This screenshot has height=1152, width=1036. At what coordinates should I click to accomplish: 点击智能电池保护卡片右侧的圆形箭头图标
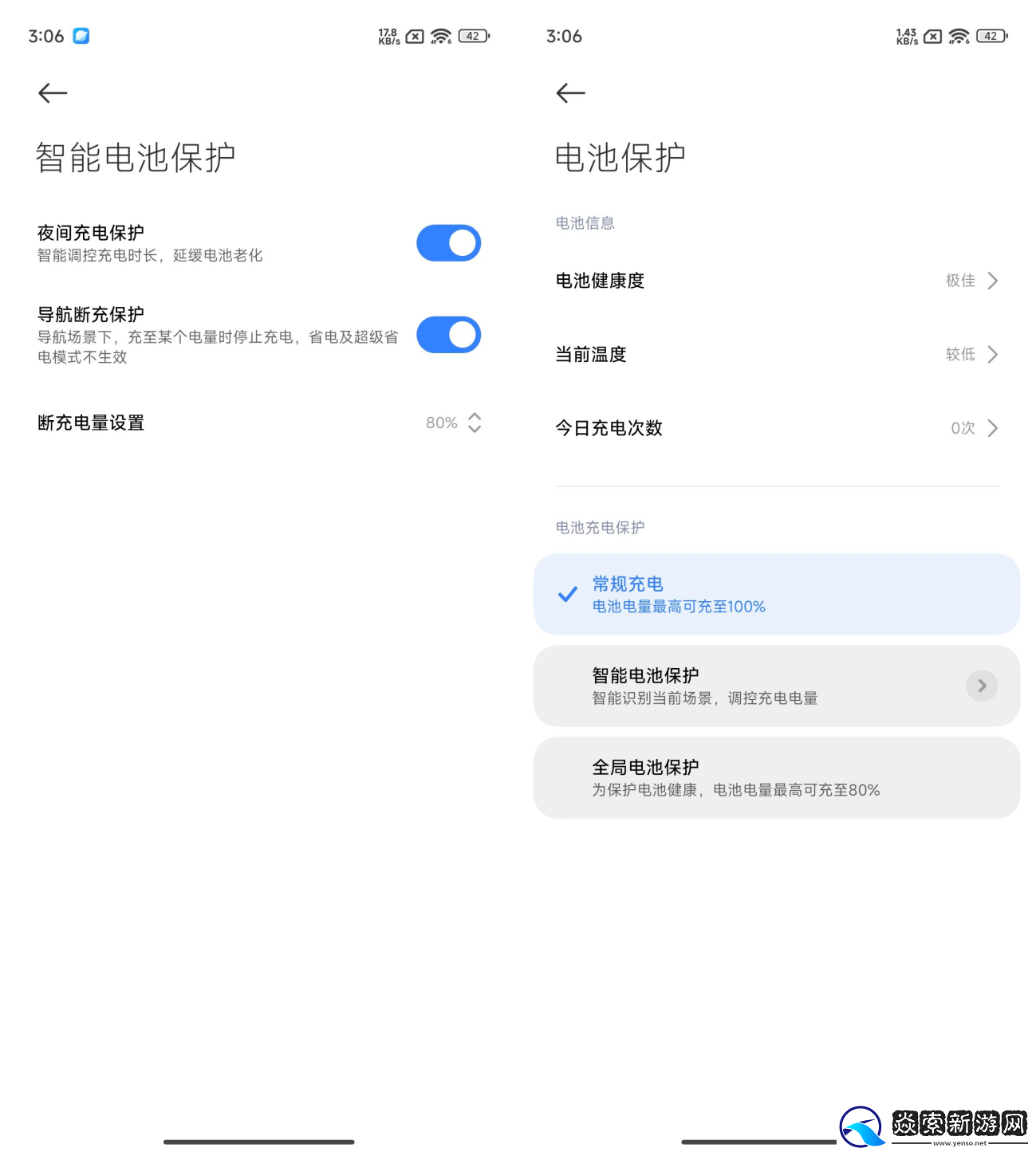(x=982, y=686)
